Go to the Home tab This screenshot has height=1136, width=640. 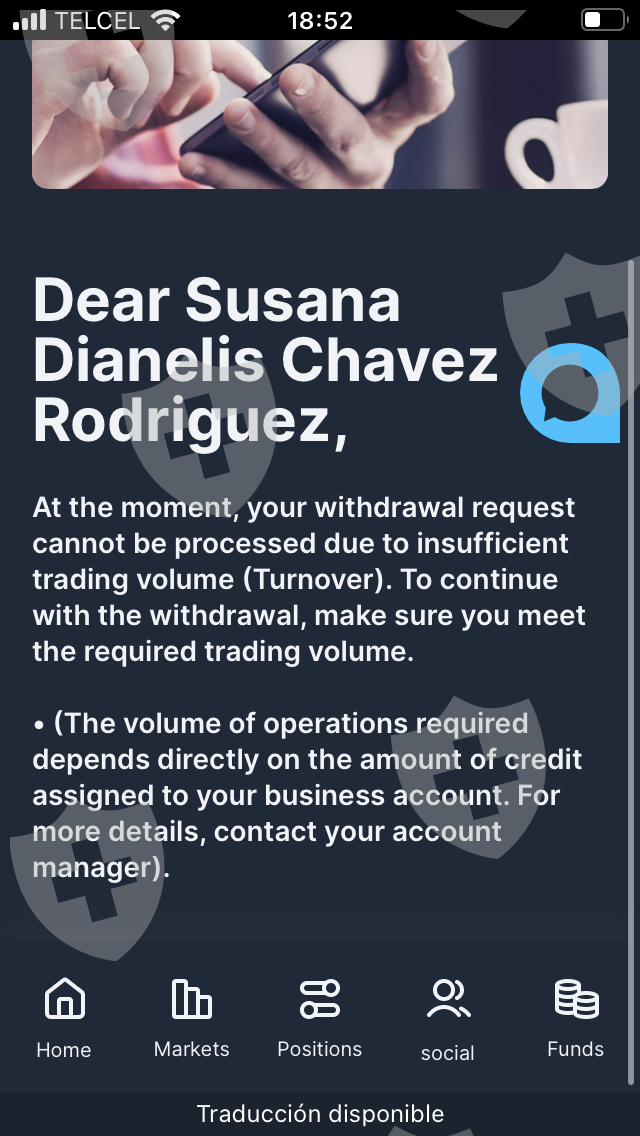[x=64, y=1019]
